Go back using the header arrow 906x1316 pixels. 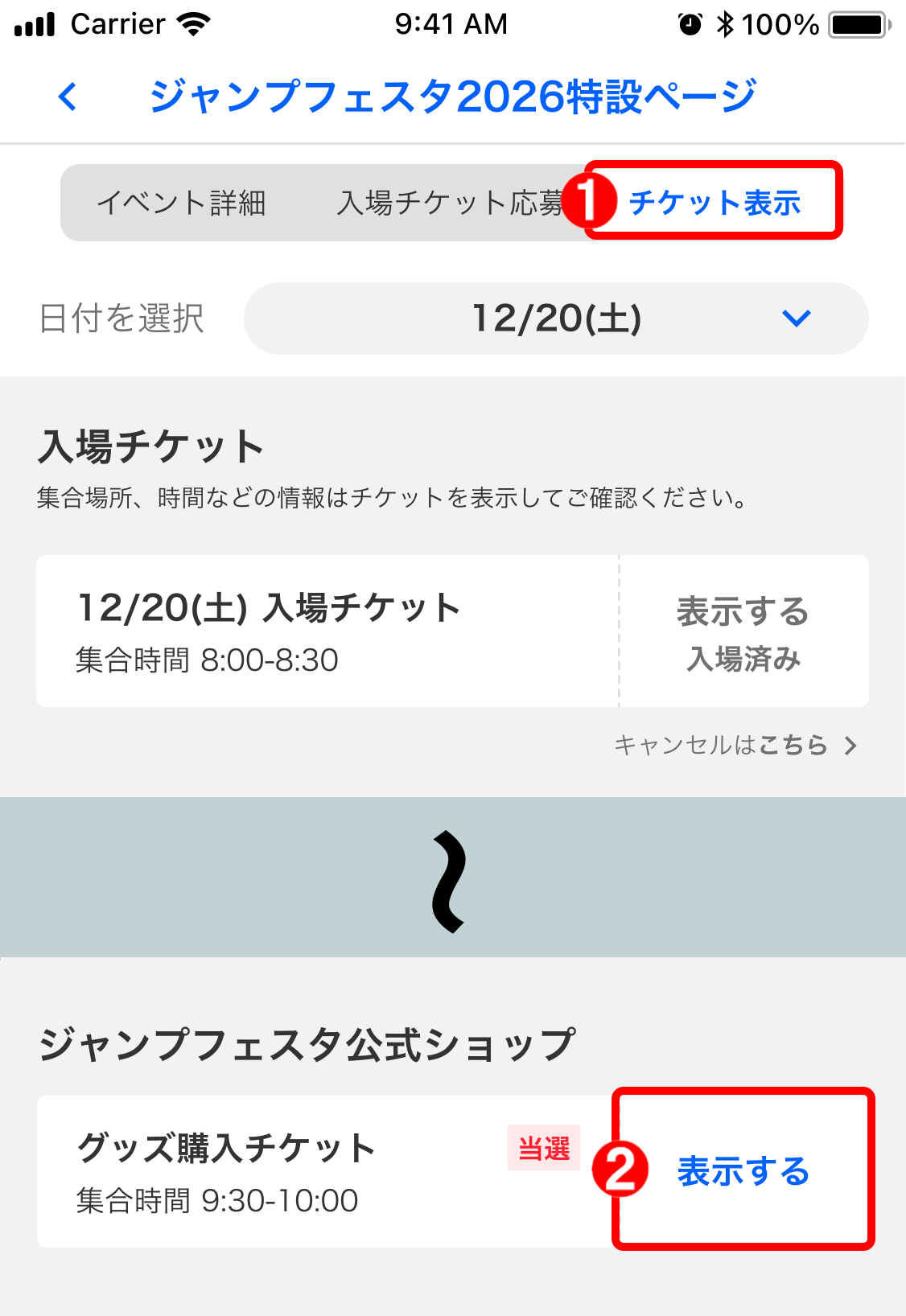coord(68,97)
